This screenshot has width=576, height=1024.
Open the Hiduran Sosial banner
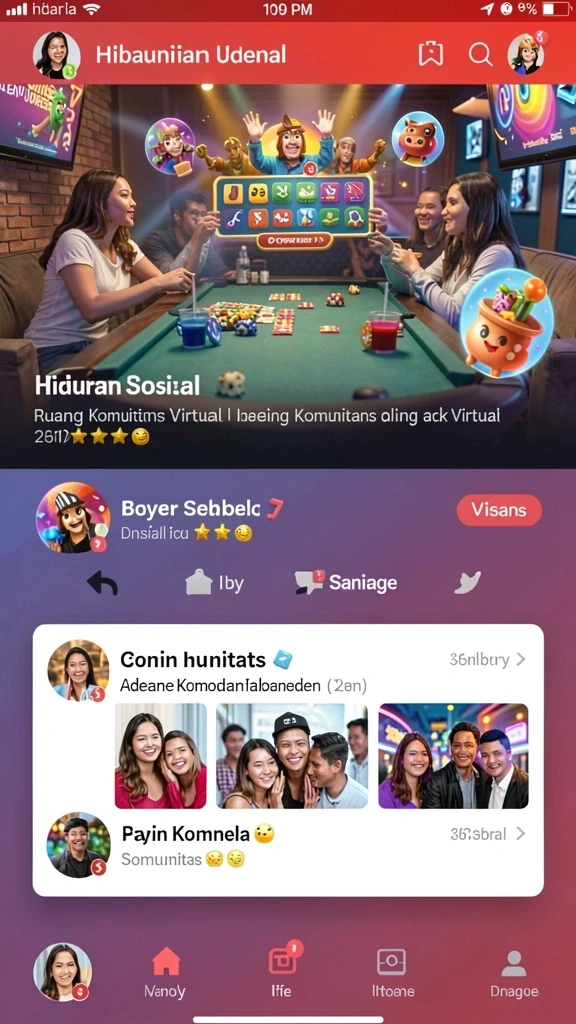click(288, 276)
